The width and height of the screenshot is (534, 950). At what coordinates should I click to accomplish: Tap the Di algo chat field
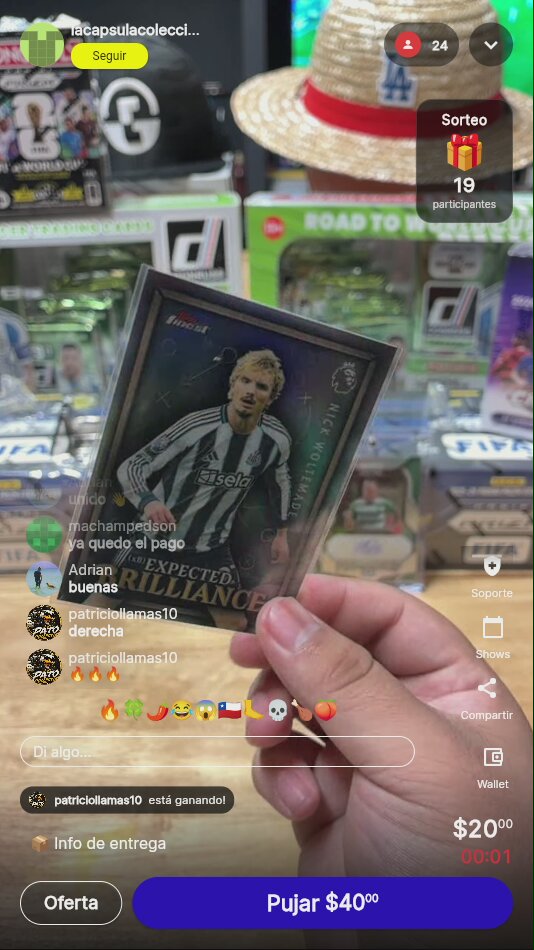pos(218,751)
